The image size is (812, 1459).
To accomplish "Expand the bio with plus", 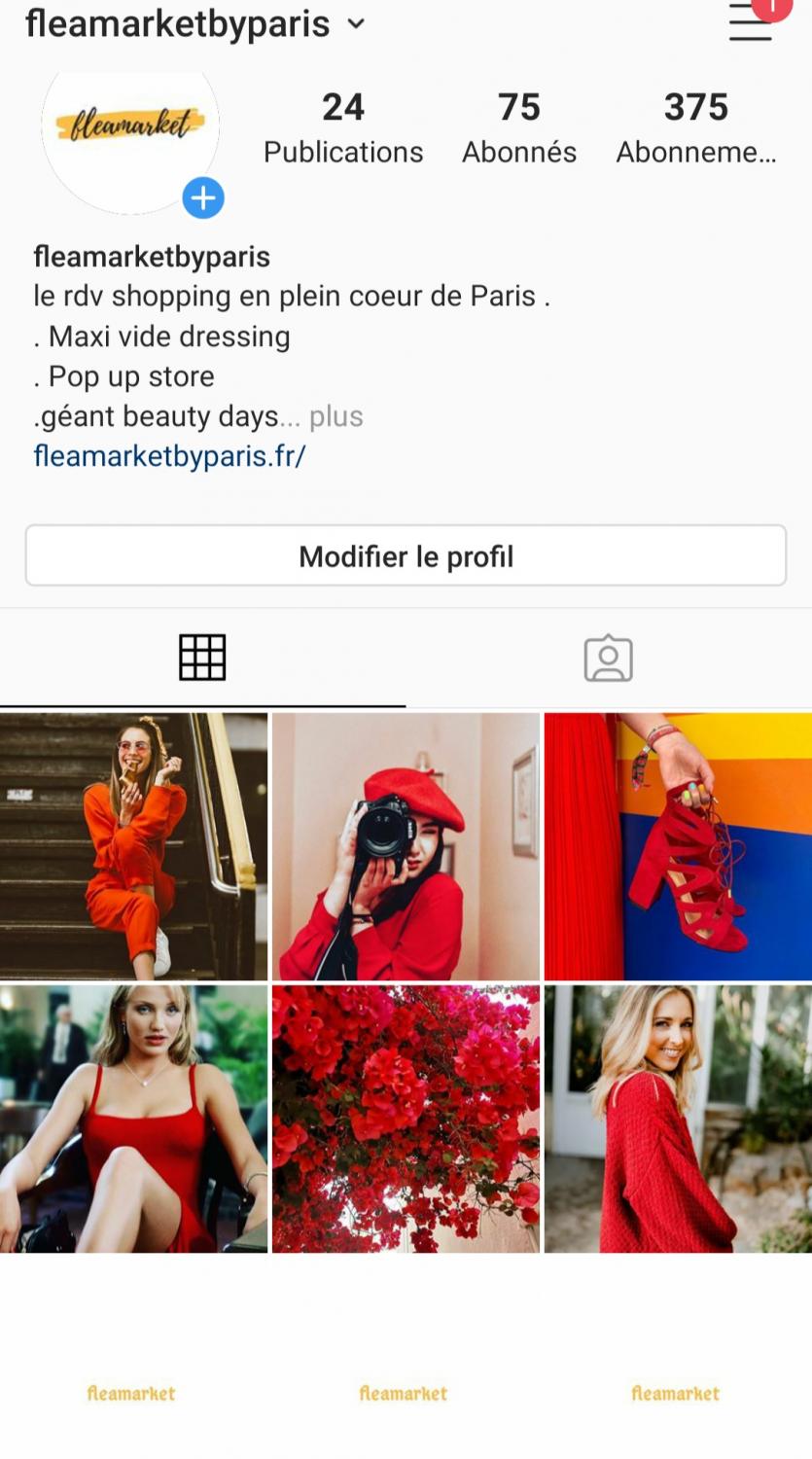I will point(335,416).
